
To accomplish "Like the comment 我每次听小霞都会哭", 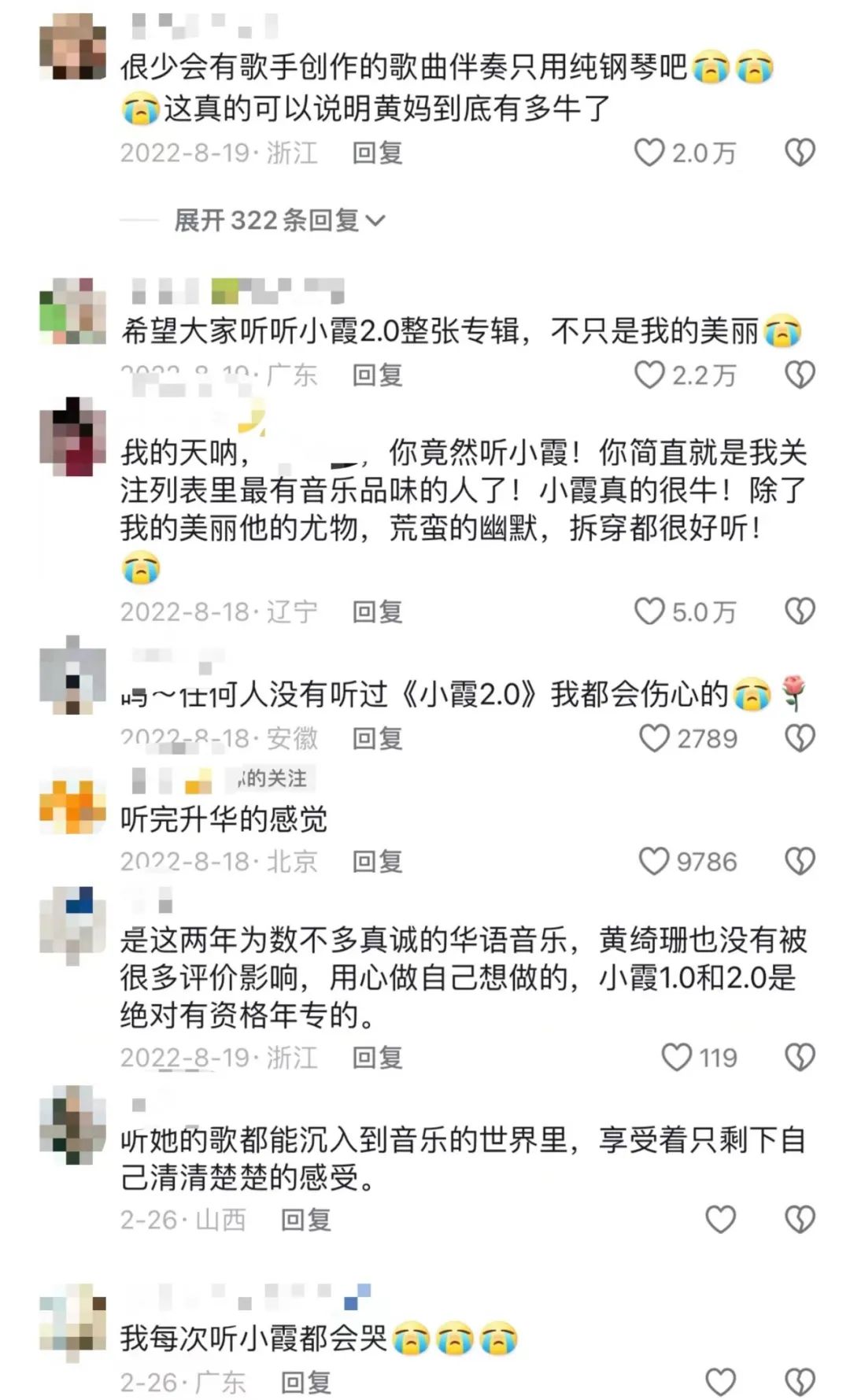I will [720, 1382].
